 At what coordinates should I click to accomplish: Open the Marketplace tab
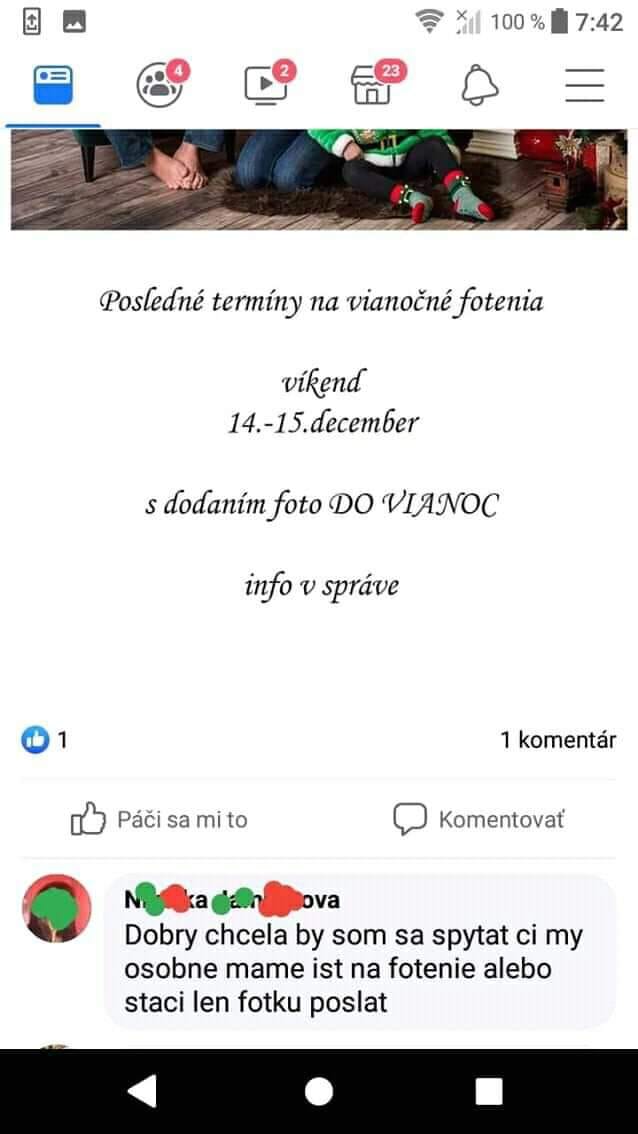coord(374,86)
